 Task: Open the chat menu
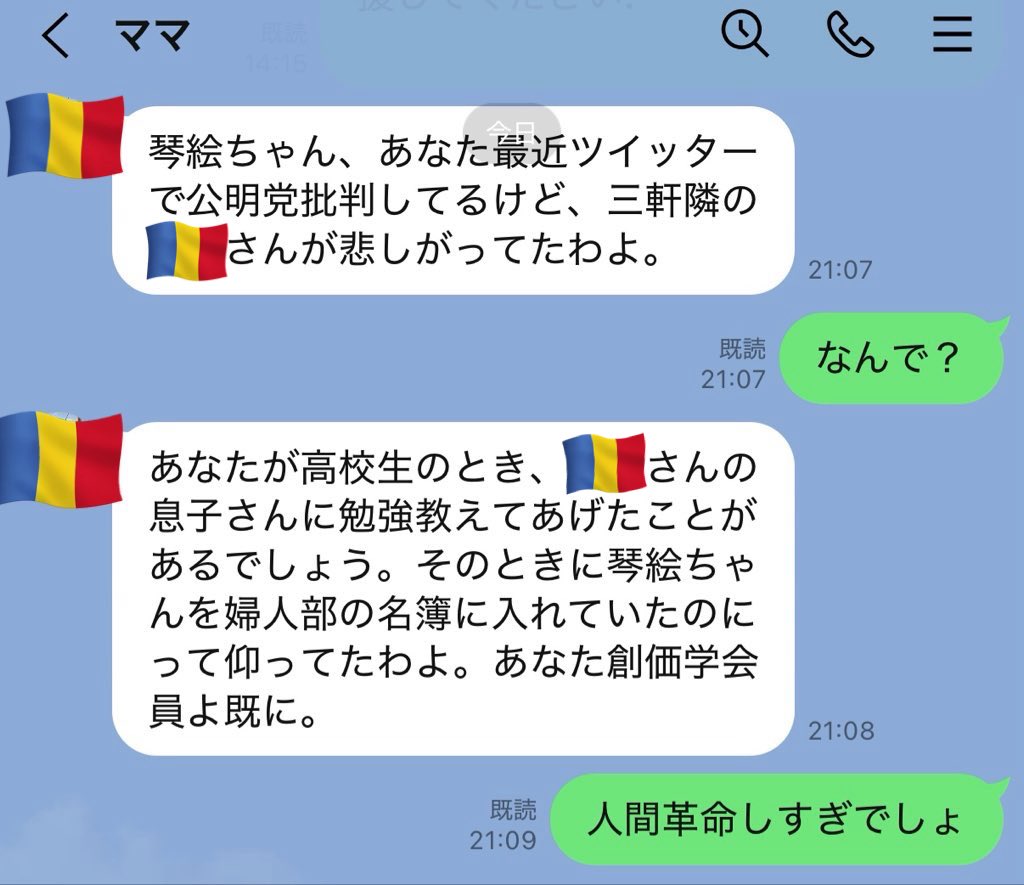tap(952, 36)
